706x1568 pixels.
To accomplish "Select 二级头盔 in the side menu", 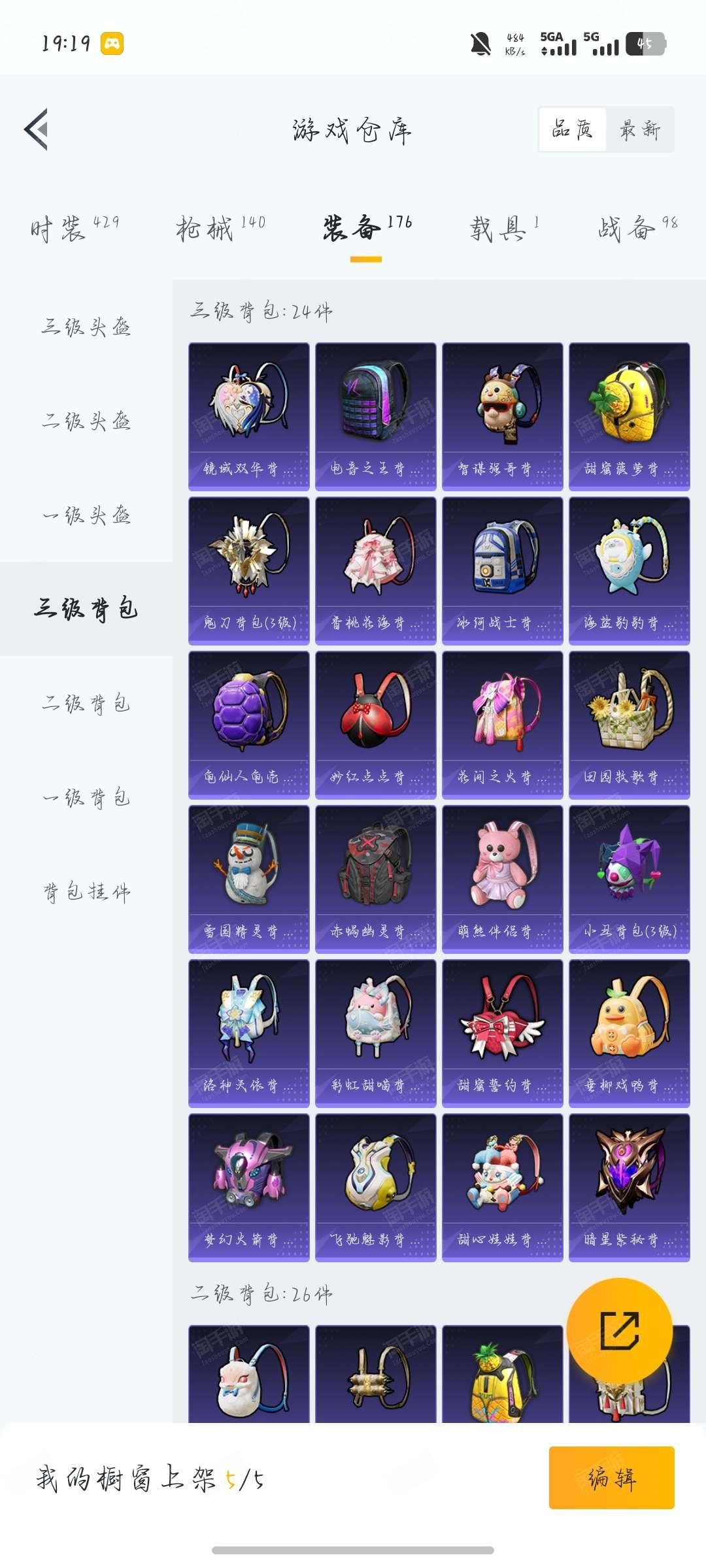I will coord(86,421).
